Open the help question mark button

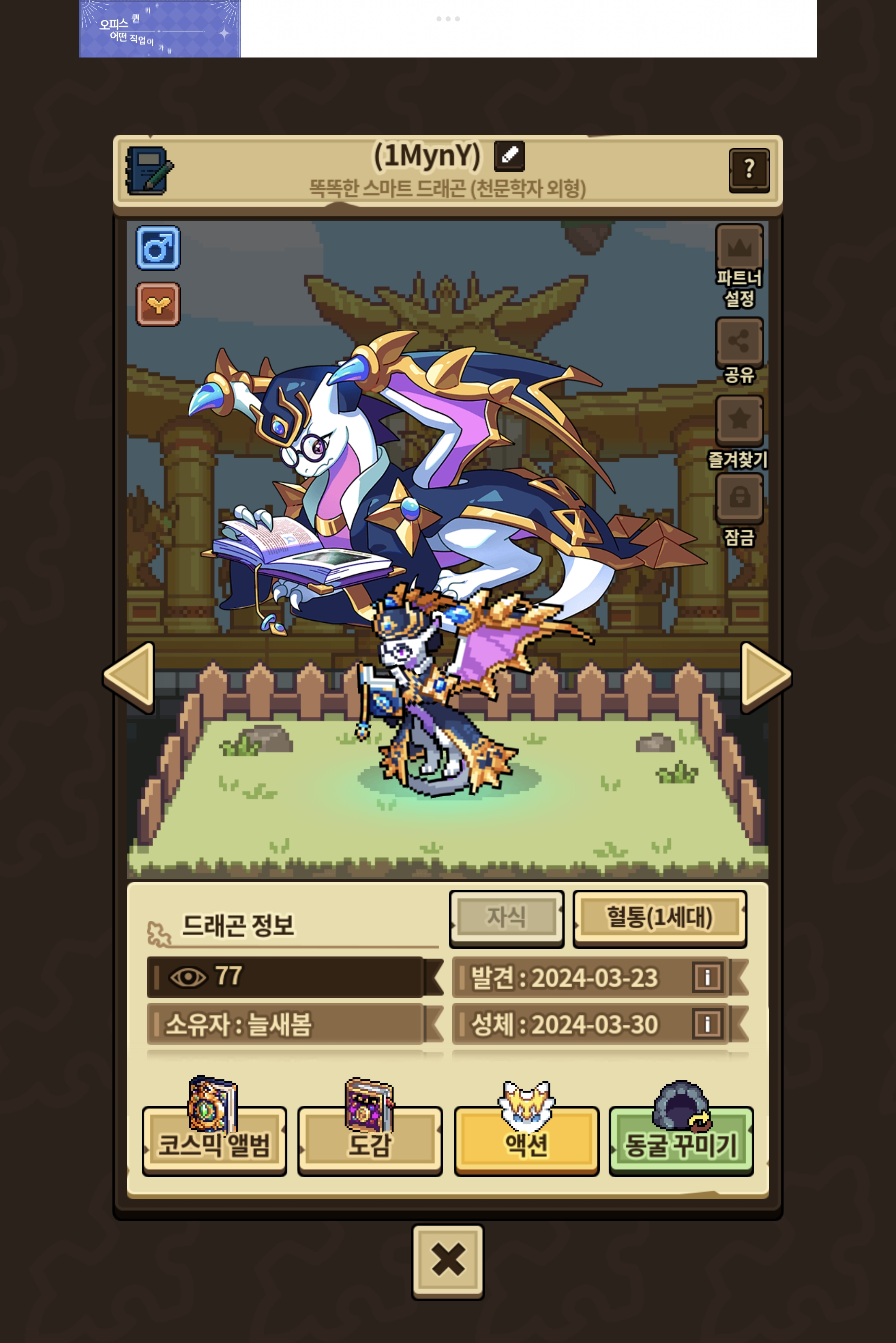(749, 170)
